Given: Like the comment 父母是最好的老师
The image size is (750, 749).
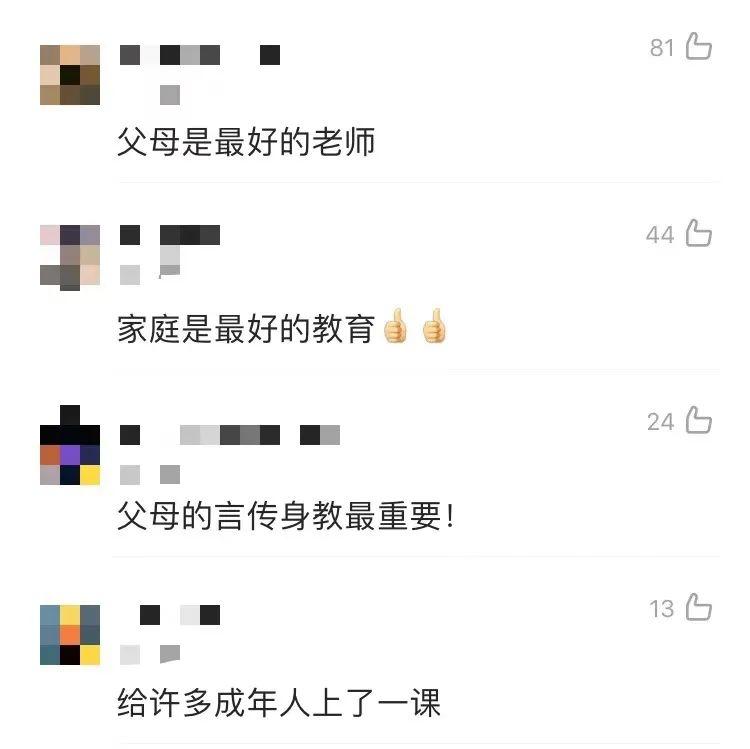Looking at the screenshot, I should [699, 47].
